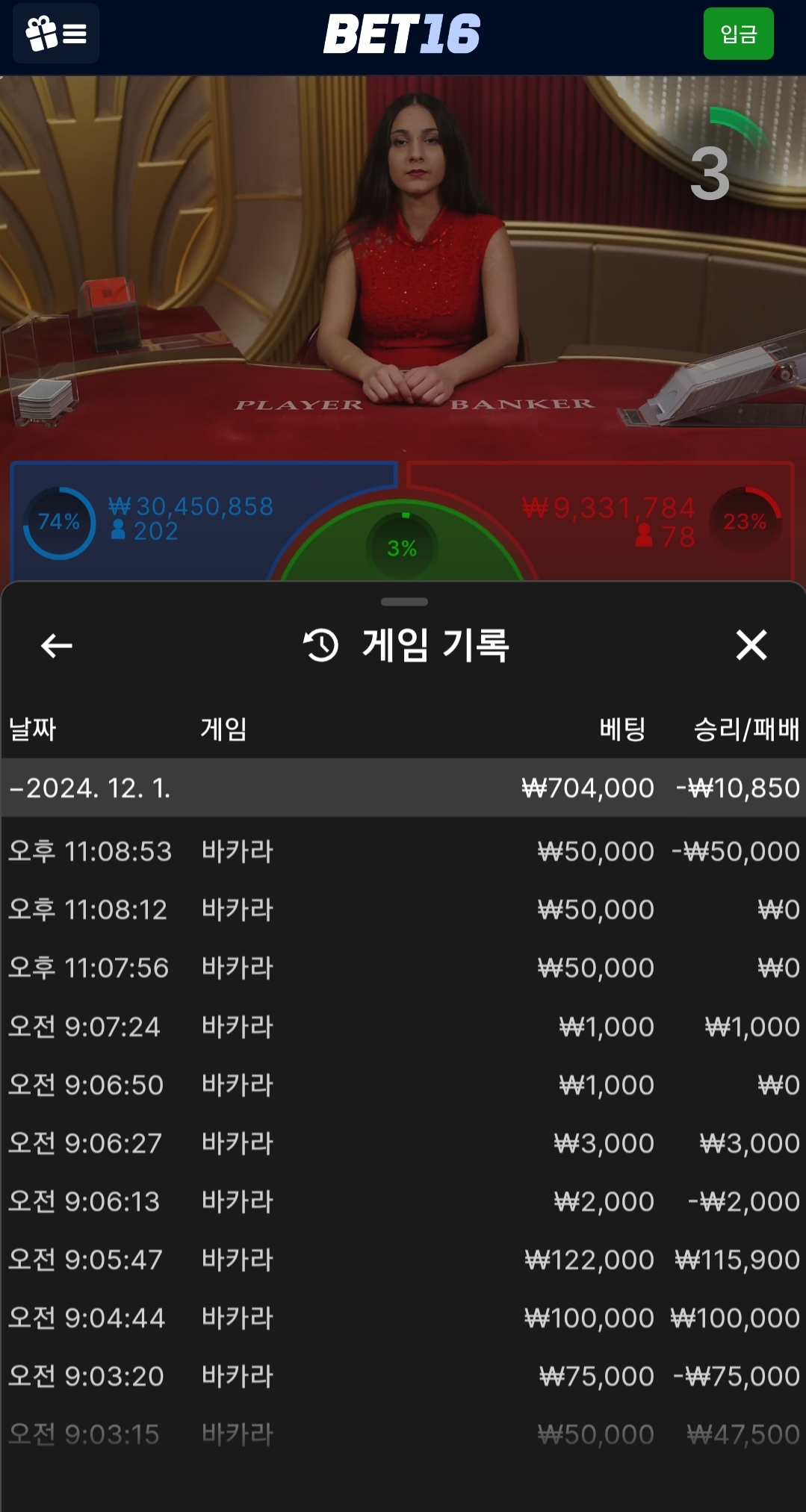Open the gift and menu button
The width and height of the screenshot is (806, 1512).
pos(56,34)
